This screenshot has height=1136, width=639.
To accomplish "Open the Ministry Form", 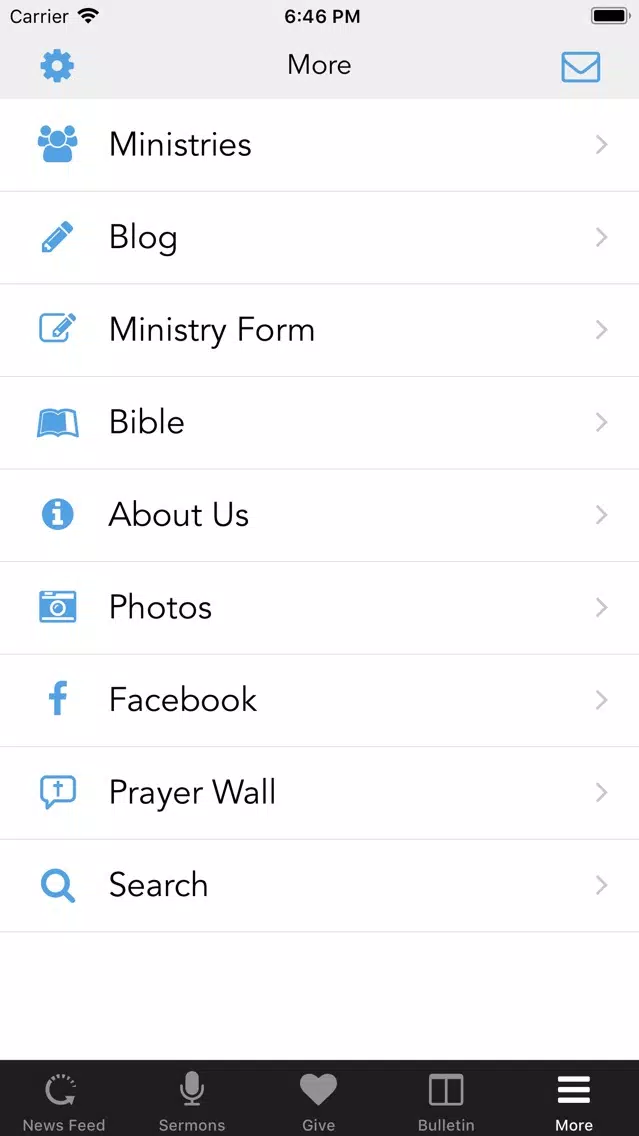I will pyautogui.click(x=320, y=330).
